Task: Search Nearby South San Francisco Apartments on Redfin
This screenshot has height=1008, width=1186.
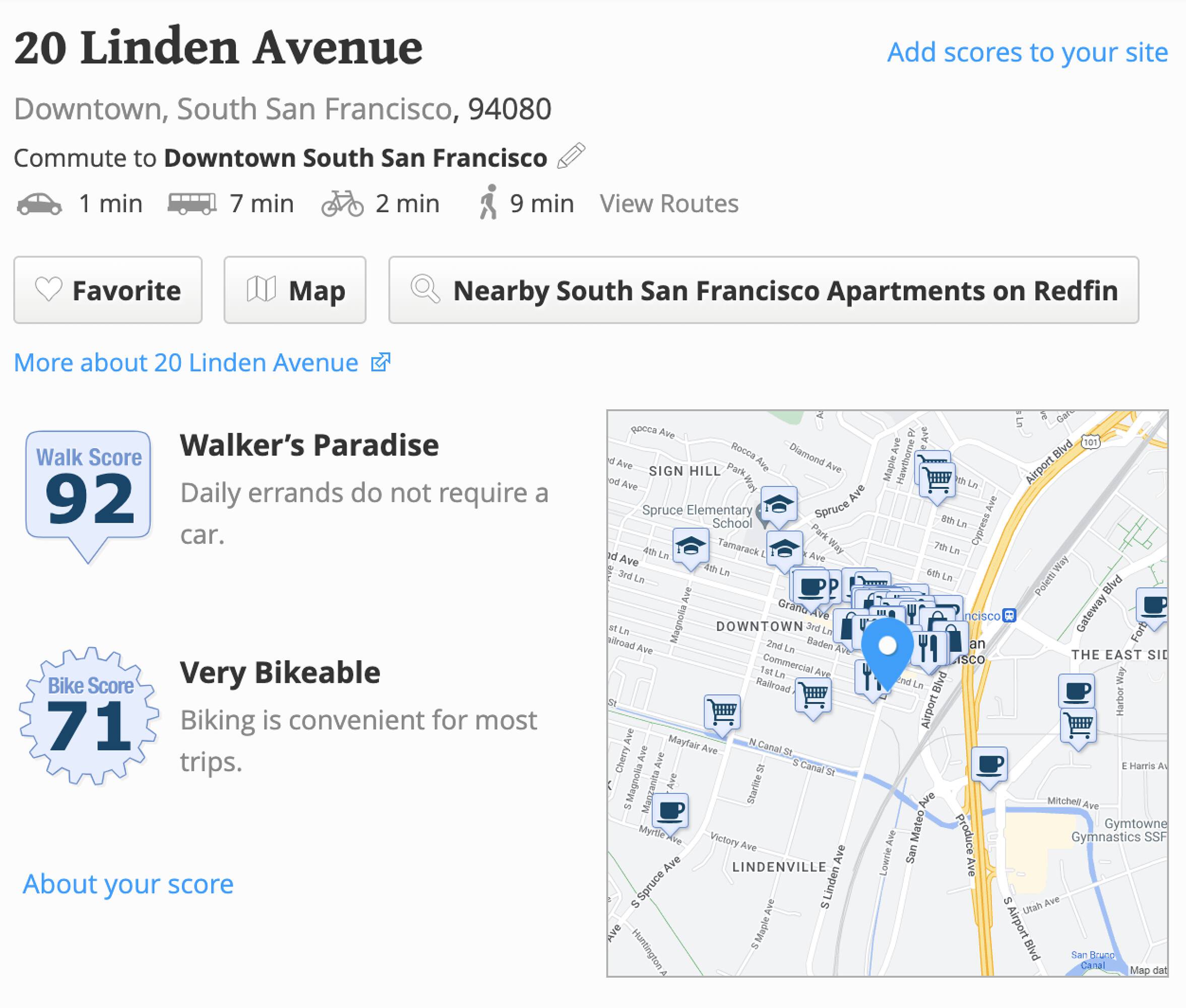Action: 764,290
